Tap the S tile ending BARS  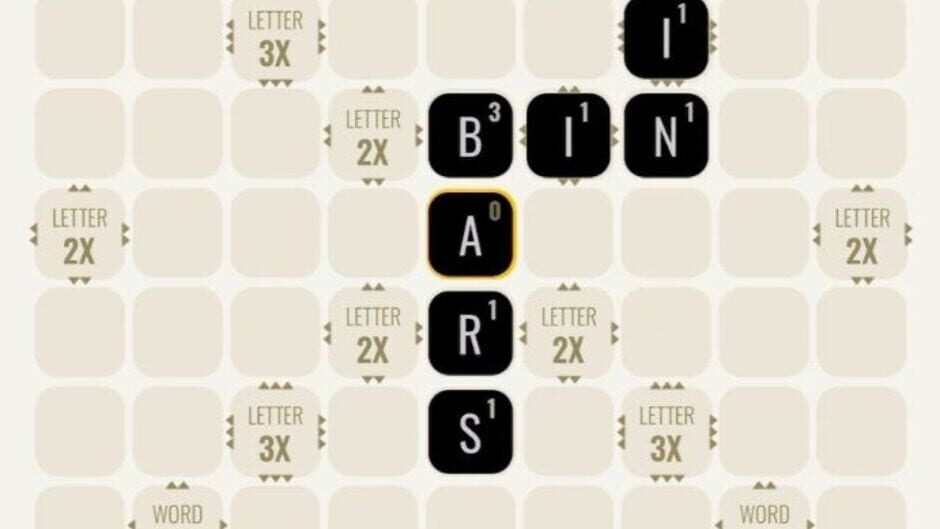[470, 431]
